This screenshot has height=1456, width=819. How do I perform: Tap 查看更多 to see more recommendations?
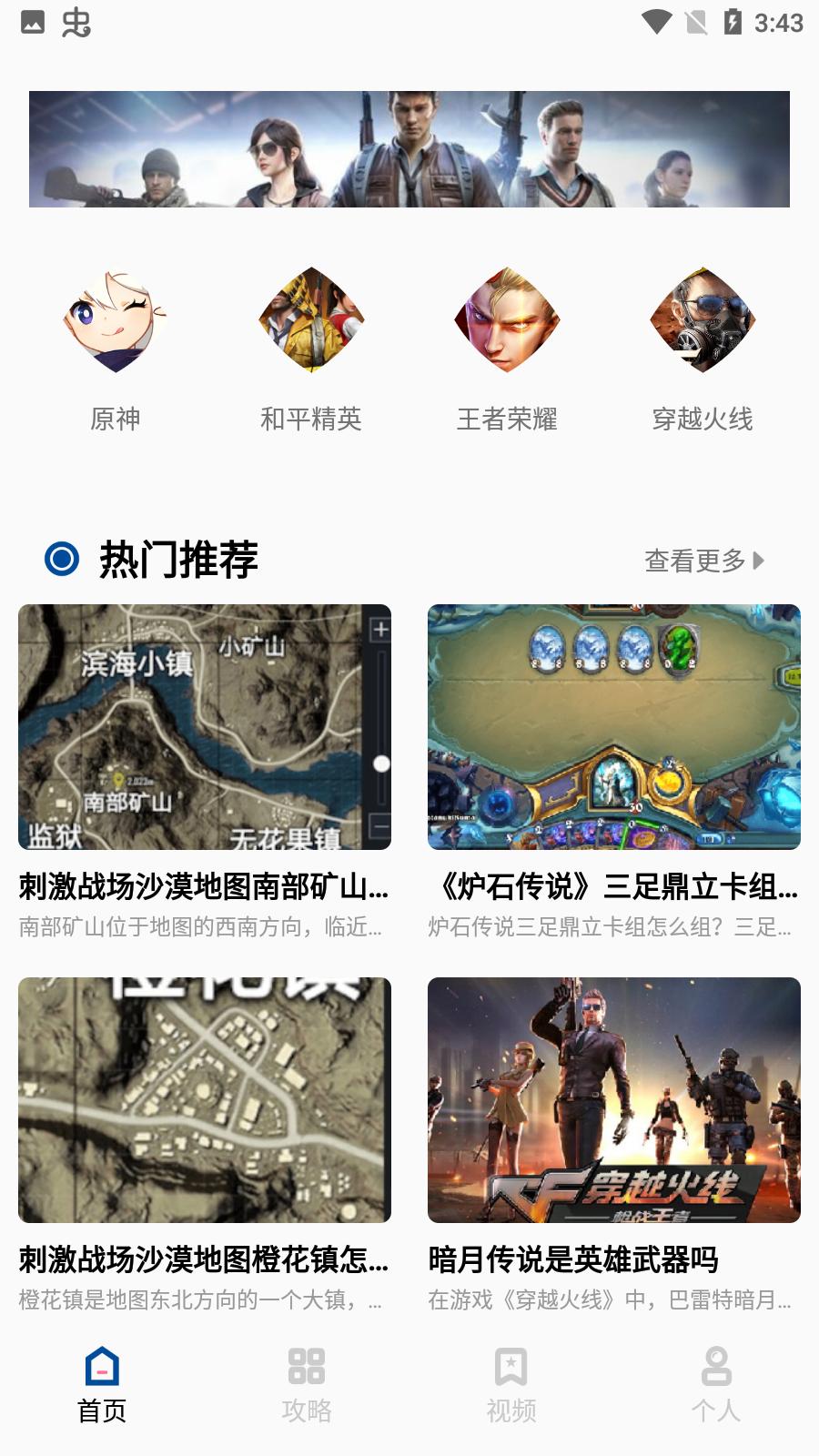[703, 561]
